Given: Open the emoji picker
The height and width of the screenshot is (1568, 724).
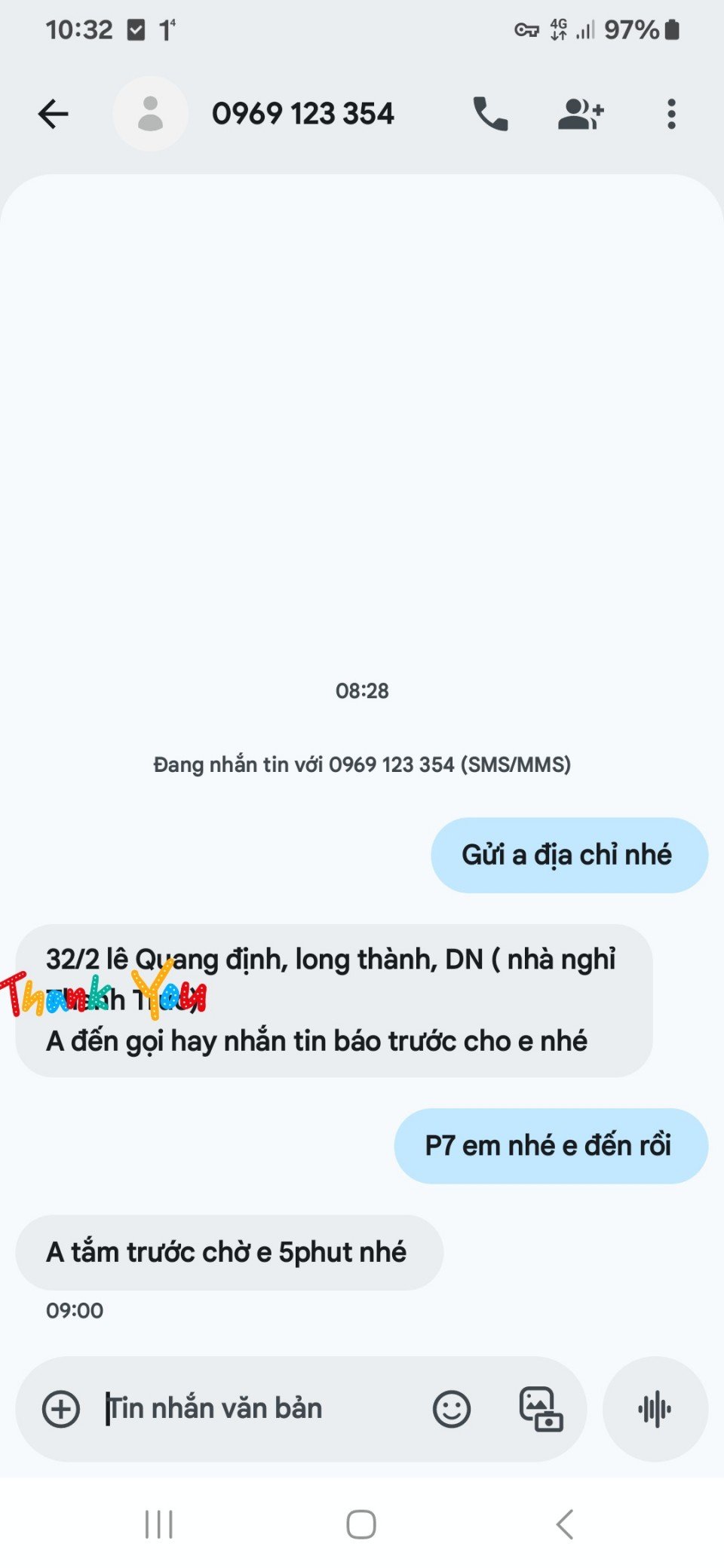Looking at the screenshot, I should (x=452, y=1409).
